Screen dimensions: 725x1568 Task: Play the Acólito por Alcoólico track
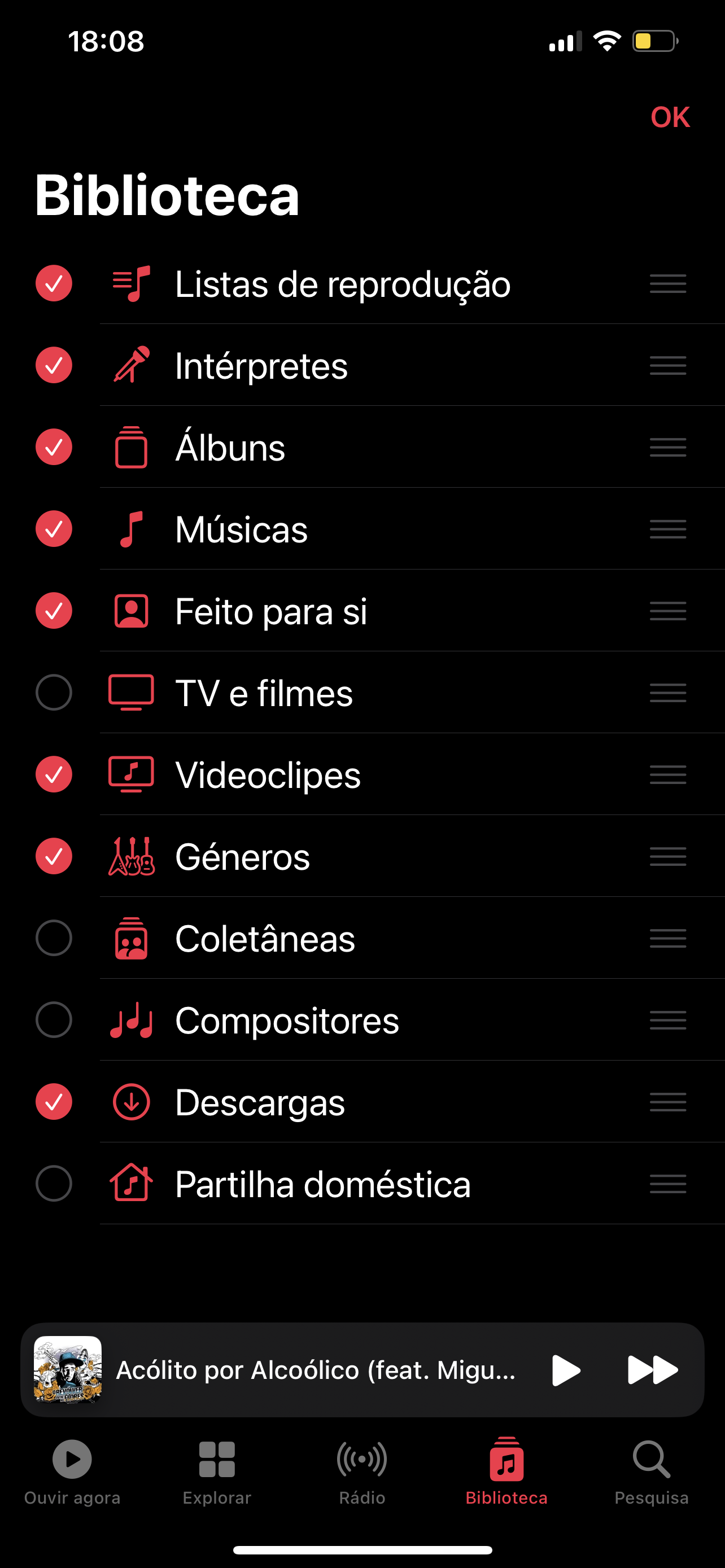click(x=566, y=1370)
